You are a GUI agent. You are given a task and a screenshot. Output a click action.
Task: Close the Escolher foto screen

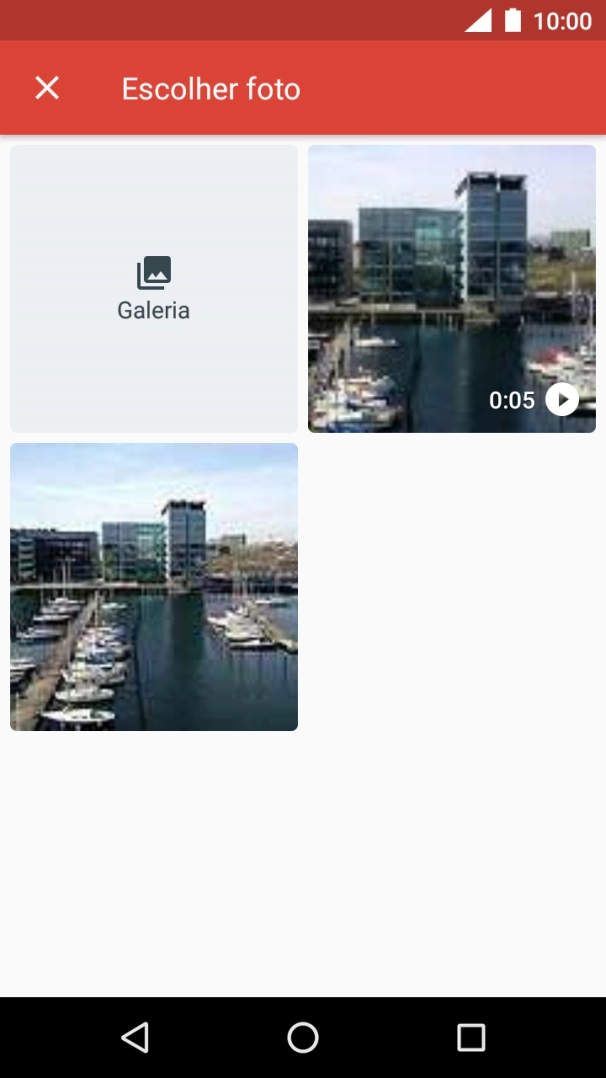pos(47,88)
